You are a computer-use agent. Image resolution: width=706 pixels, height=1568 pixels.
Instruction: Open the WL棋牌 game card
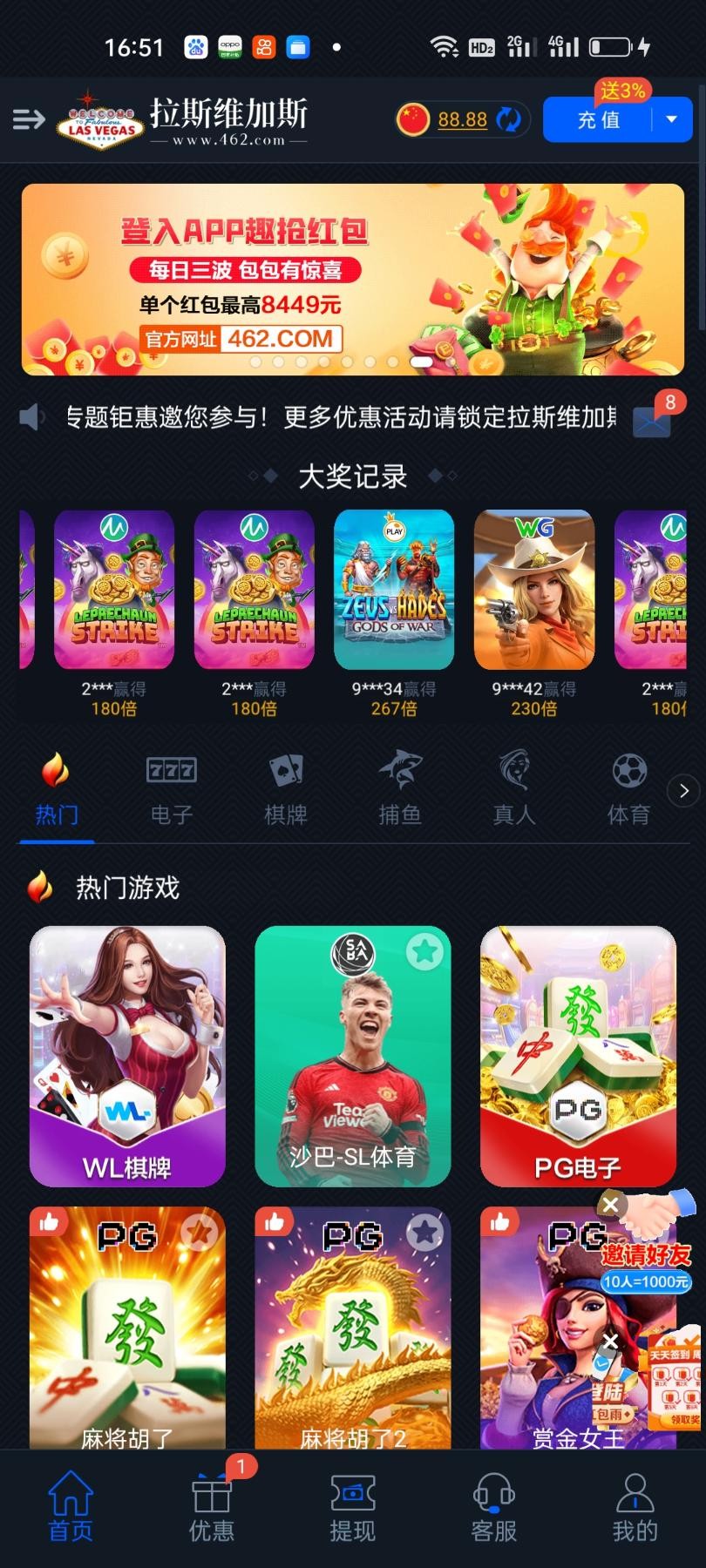(127, 1056)
